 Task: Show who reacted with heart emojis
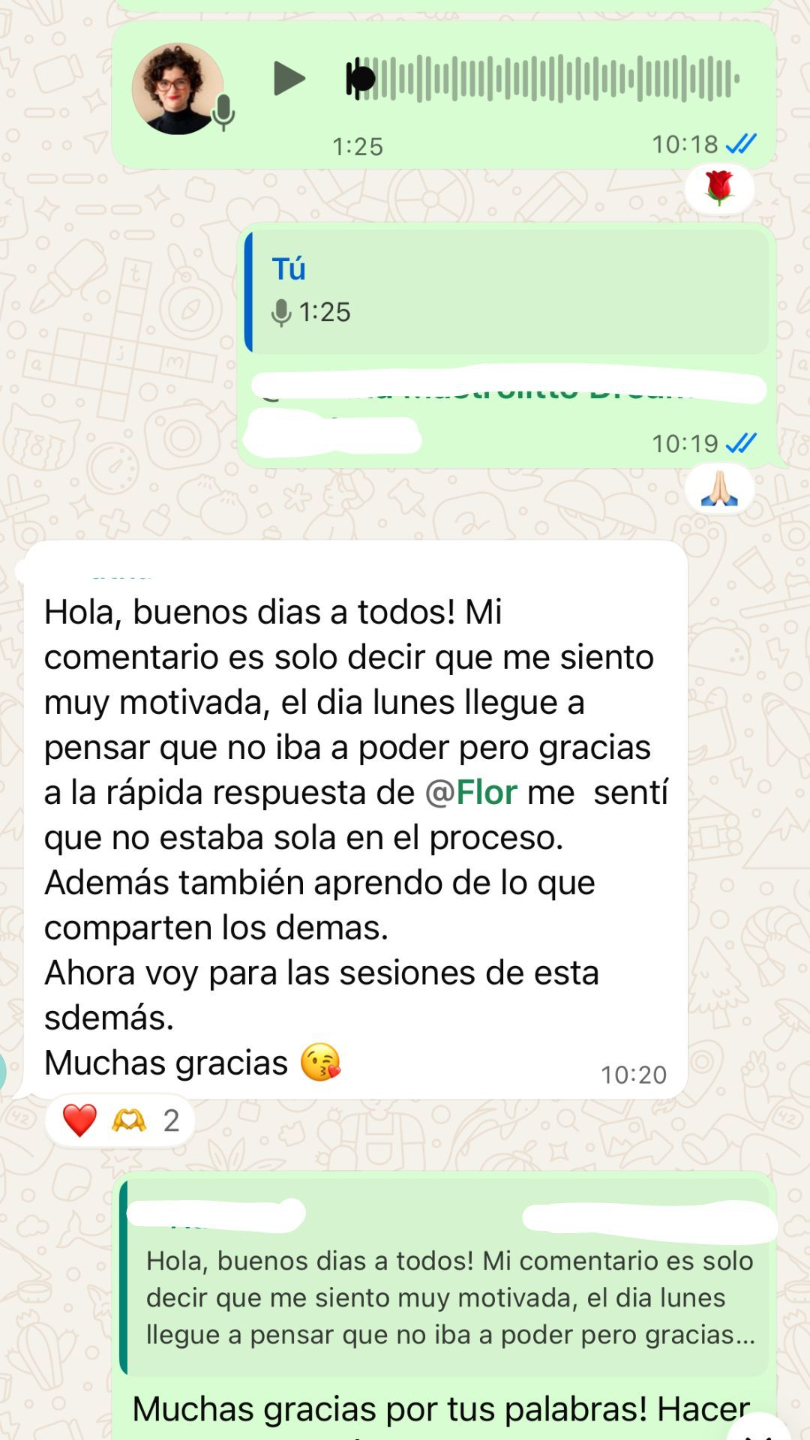pos(119,1120)
